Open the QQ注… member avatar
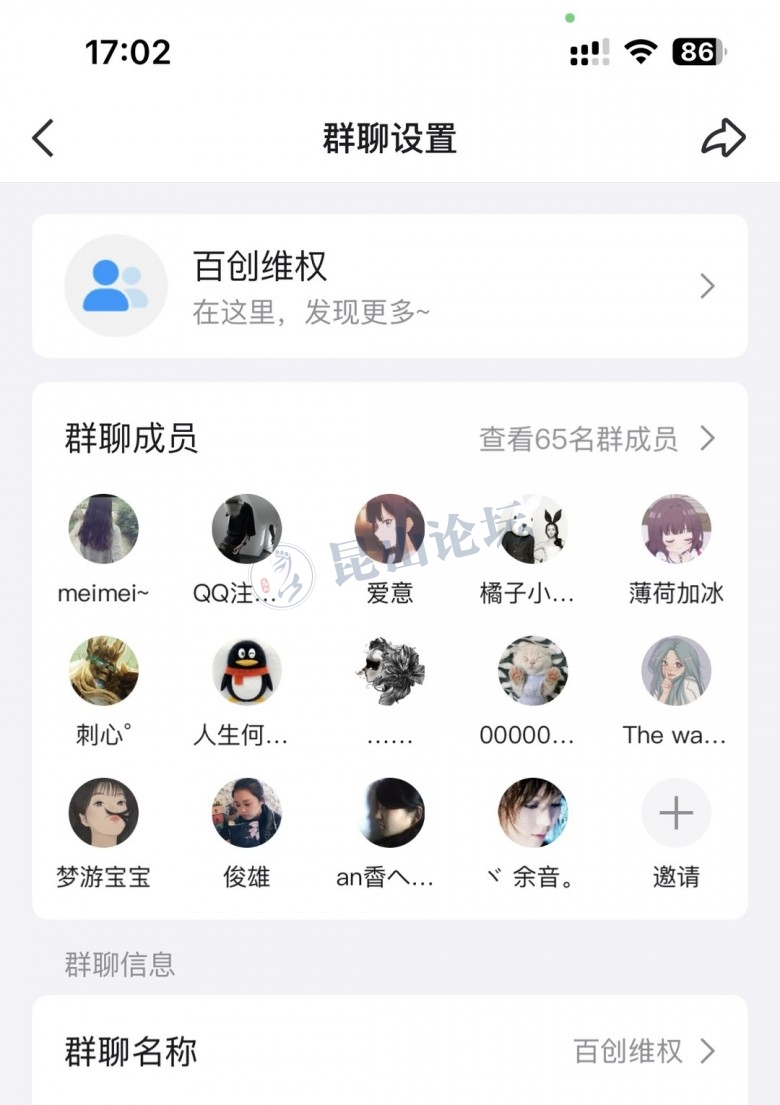 tap(246, 529)
